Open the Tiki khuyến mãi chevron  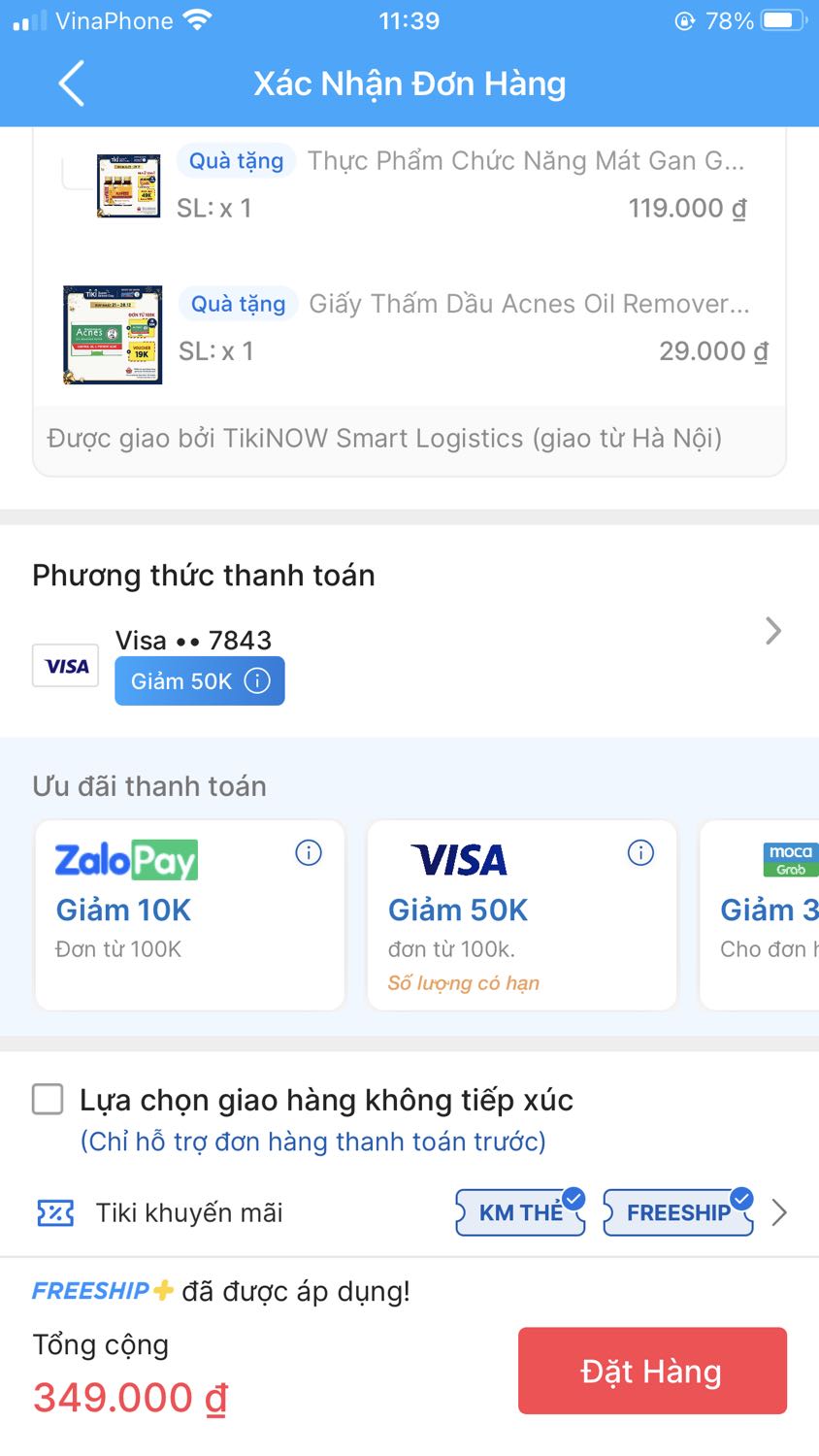(777, 1211)
